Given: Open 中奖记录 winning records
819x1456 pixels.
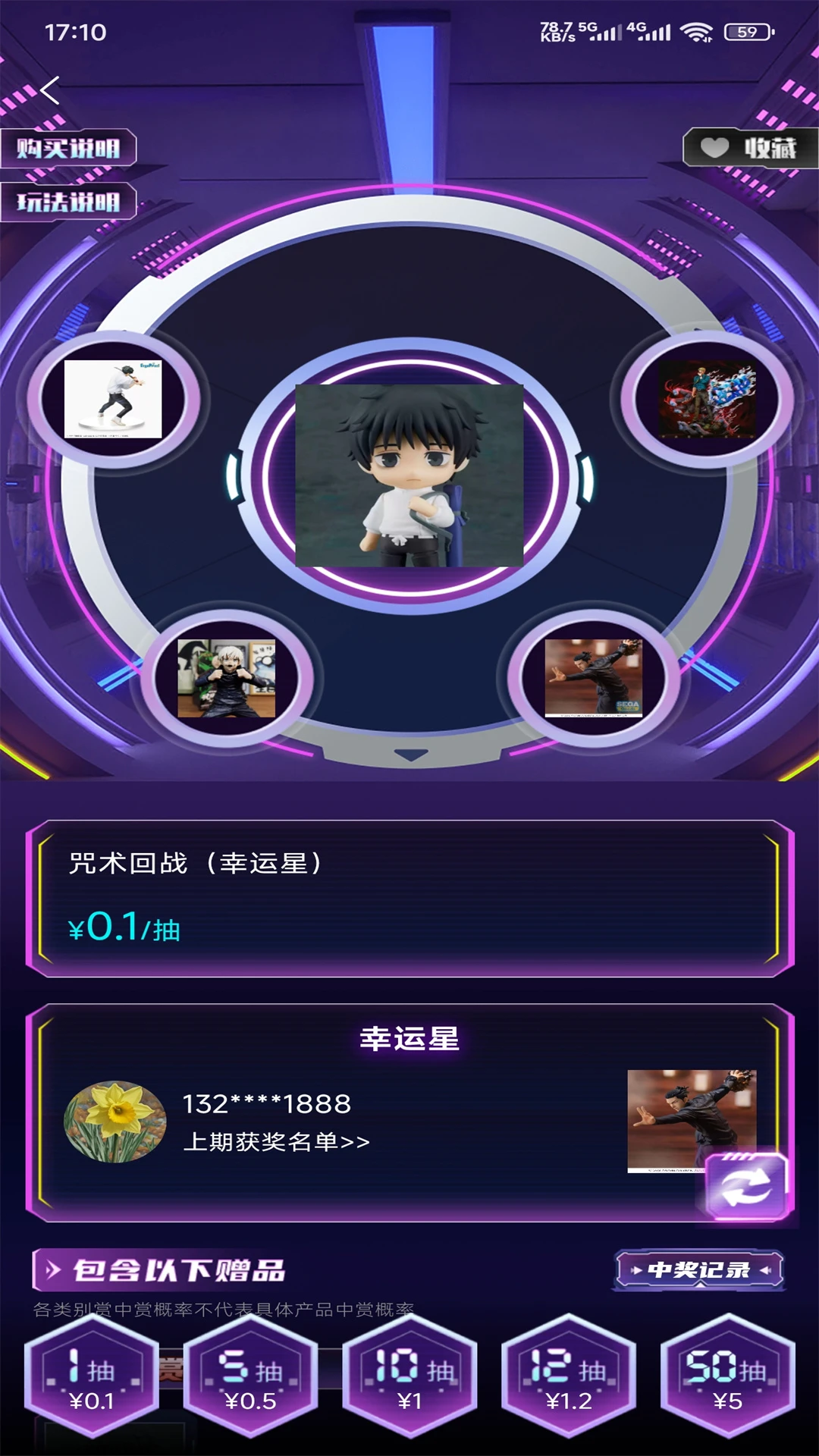Looking at the screenshot, I should pyautogui.click(x=698, y=1269).
